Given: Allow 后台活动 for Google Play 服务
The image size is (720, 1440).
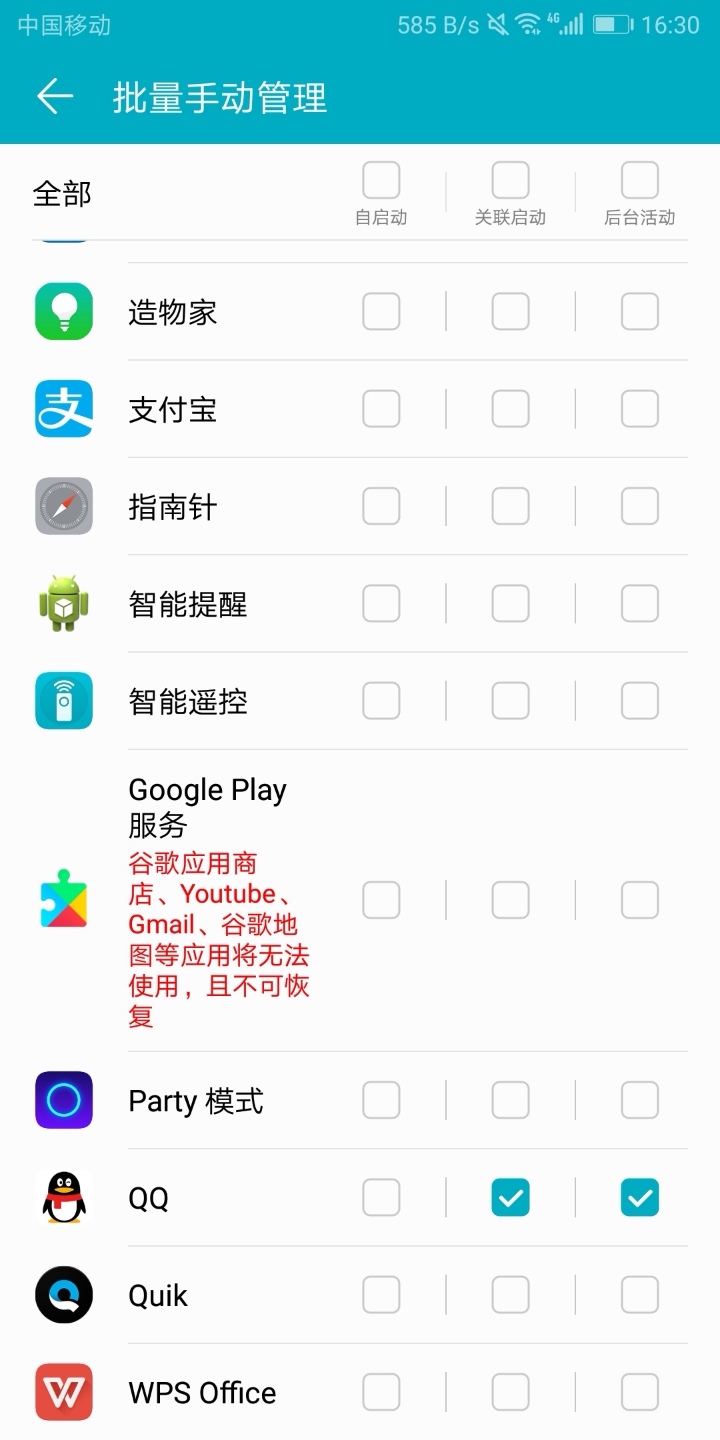Looking at the screenshot, I should [640, 900].
